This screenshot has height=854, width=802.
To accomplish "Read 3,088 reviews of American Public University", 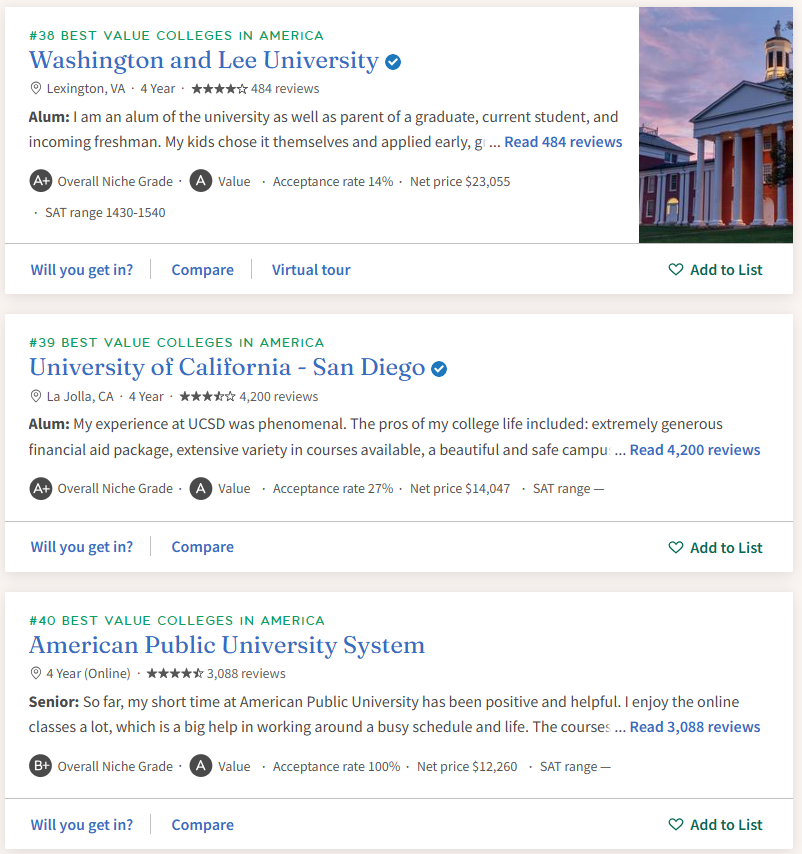I will pos(694,727).
